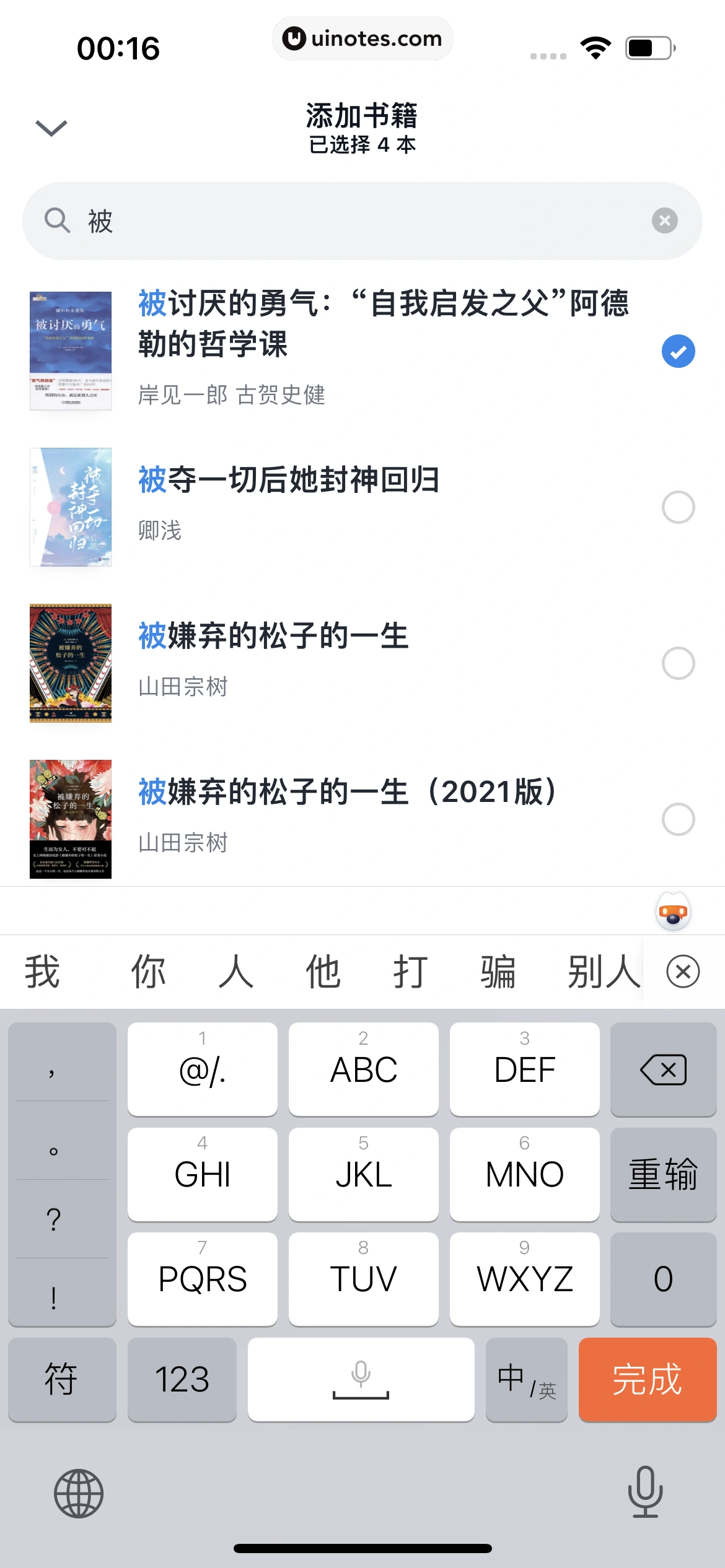This screenshot has width=725, height=1568.
Task: Tap the backspace key on keyboard
Action: click(x=663, y=1069)
